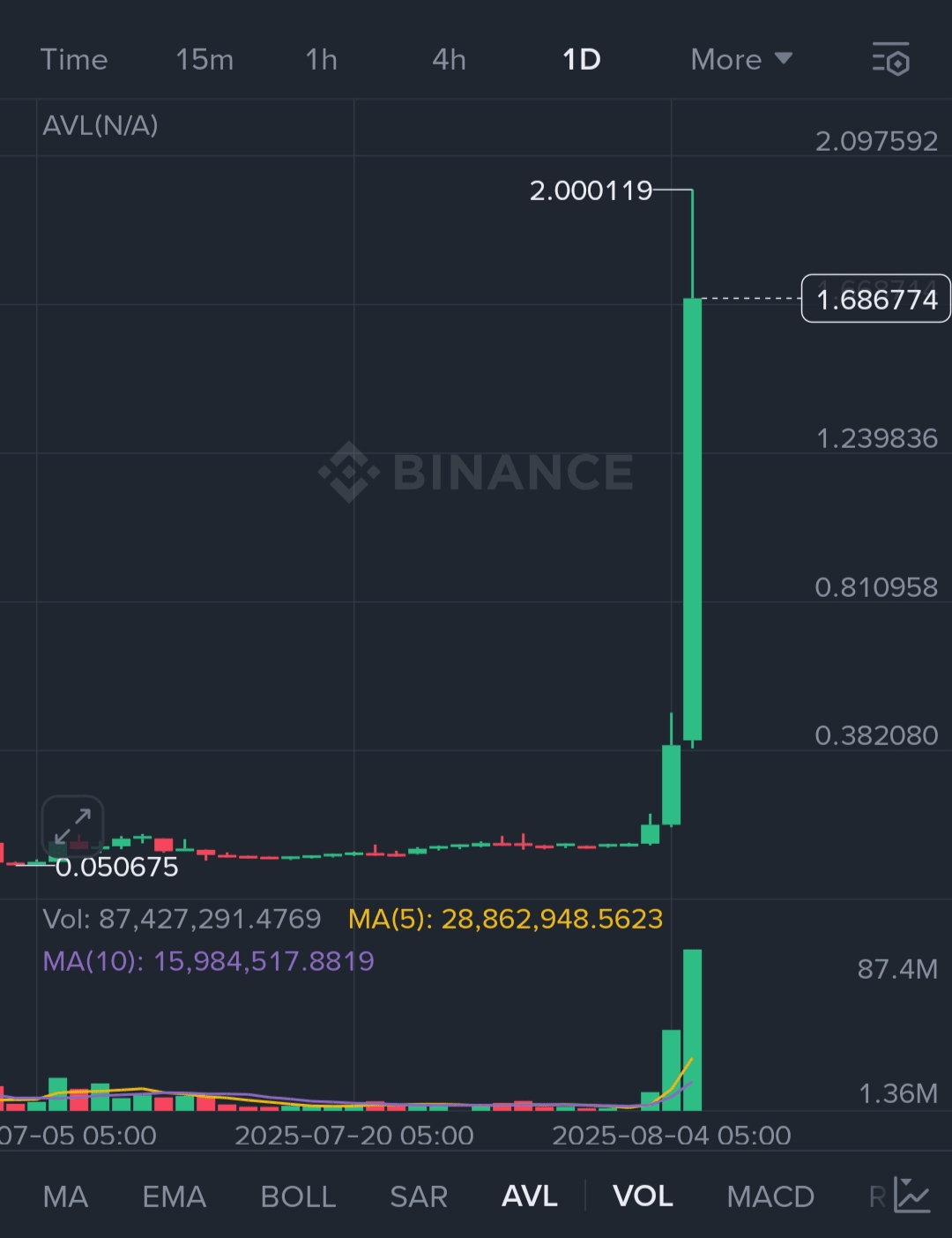Switch to the Time line chart

[x=74, y=60]
